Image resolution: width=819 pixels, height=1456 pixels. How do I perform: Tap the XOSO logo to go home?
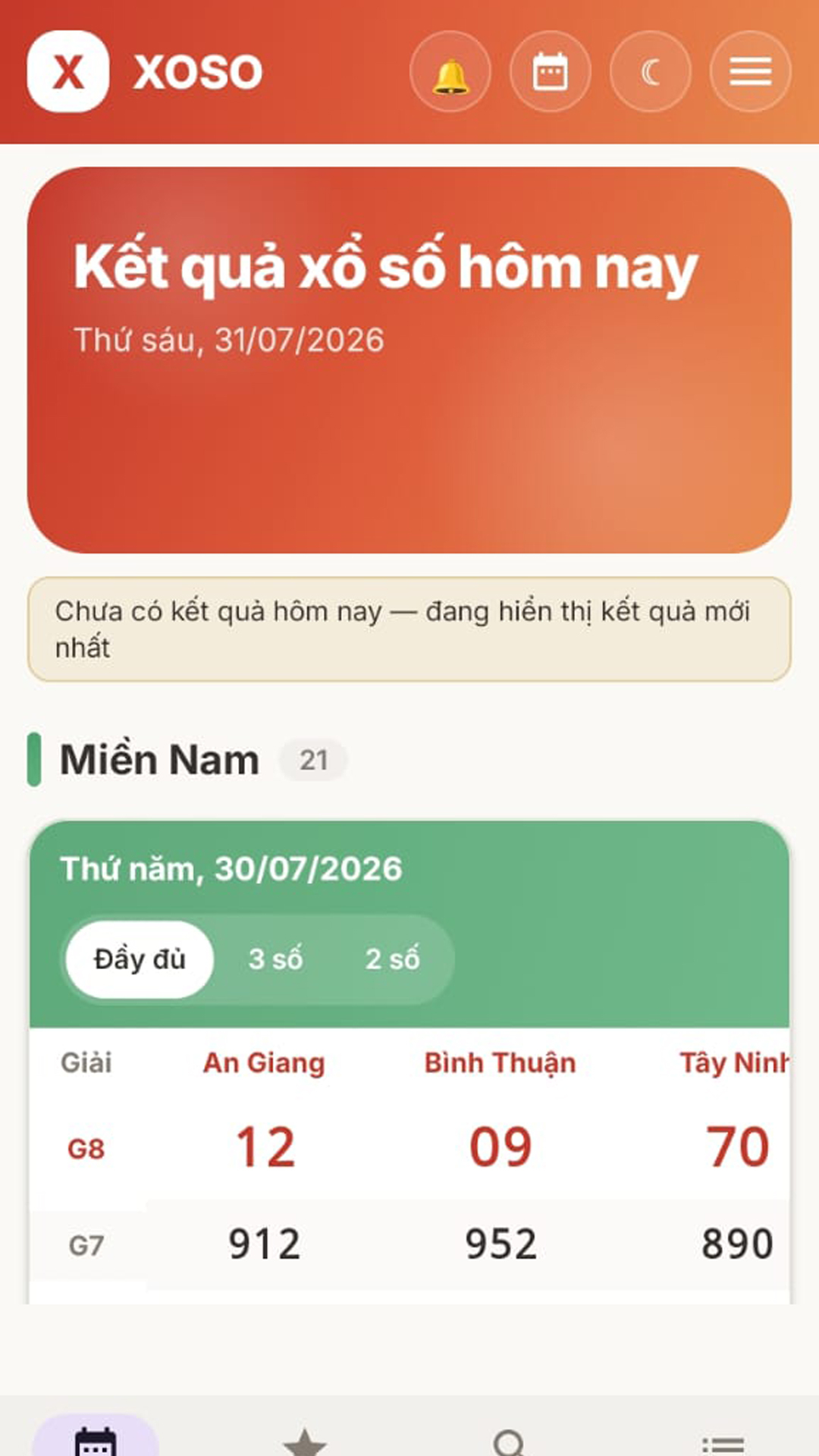point(145,72)
